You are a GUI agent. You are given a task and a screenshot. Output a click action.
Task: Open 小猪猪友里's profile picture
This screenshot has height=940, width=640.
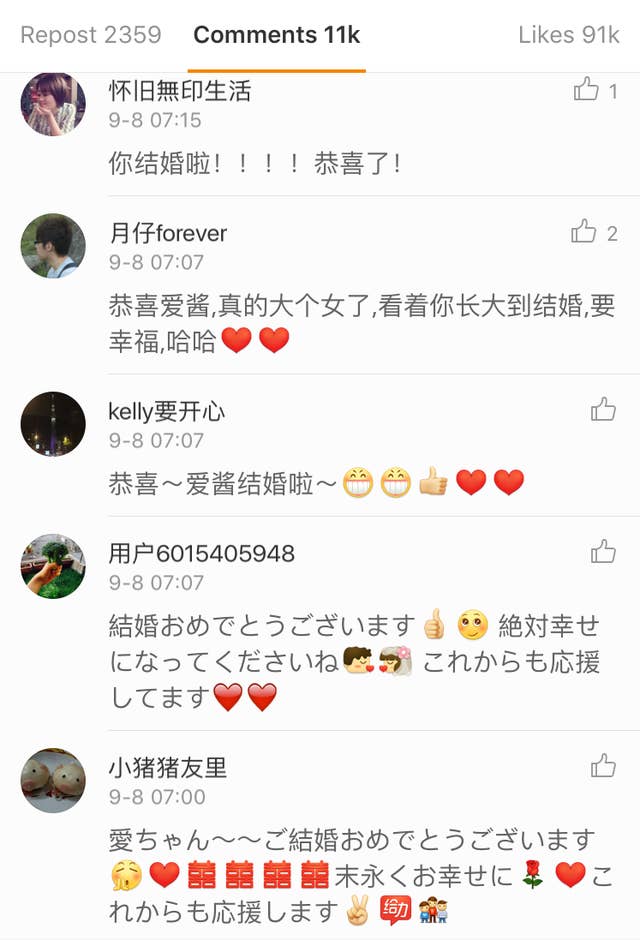53,781
